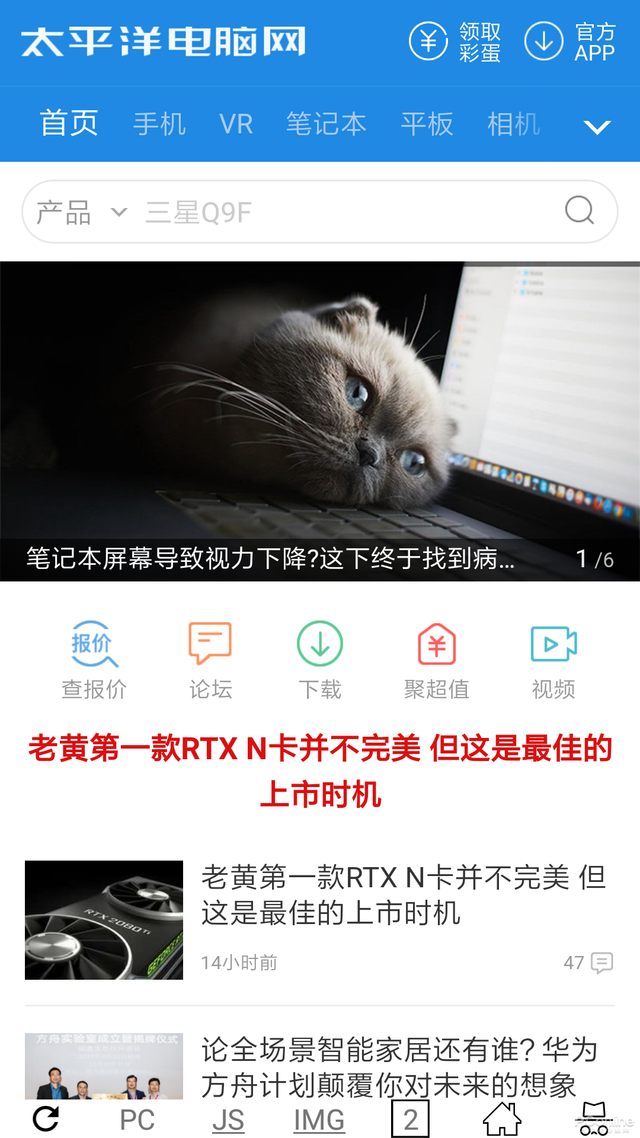Go to the 相机 tab
The width and height of the screenshot is (640, 1138).
(514, 124)
